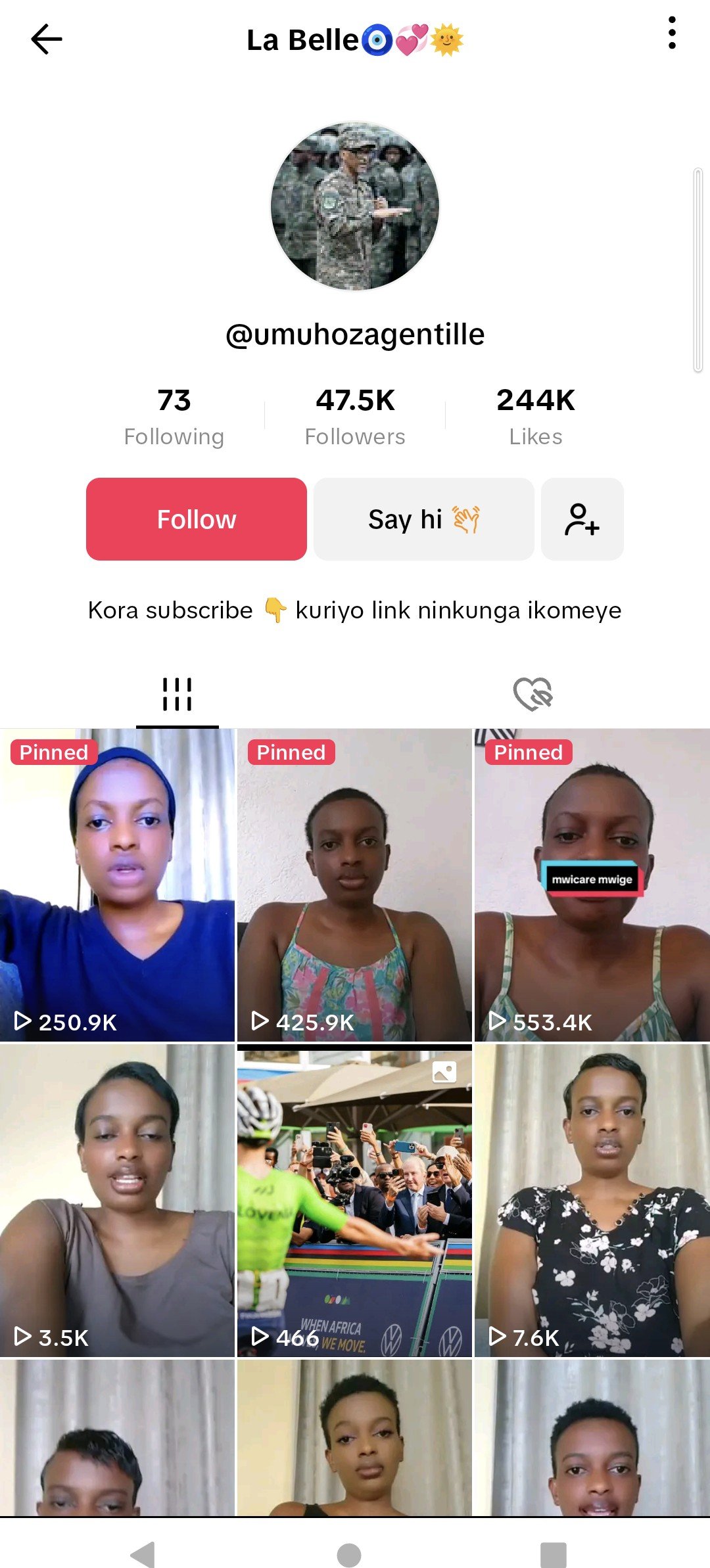Image resolution: width=710 pixels, height=1568 pixels.
Task: Switch to the liked videos tab
Action: coord(532,695)
